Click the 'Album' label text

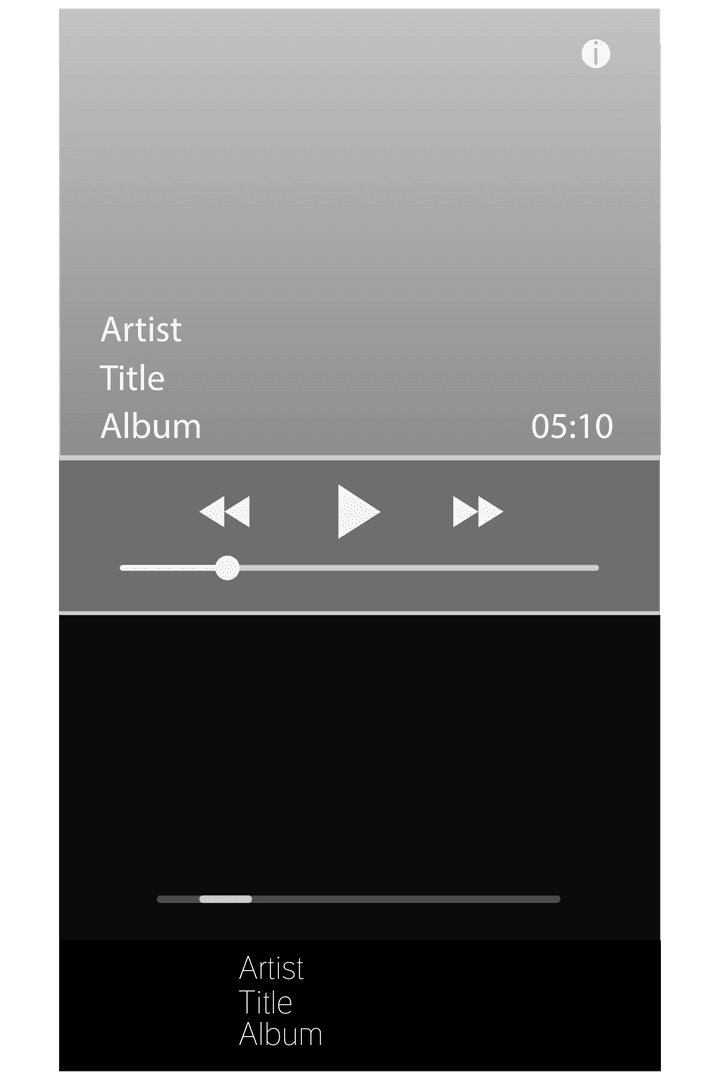tap(151, 426)
